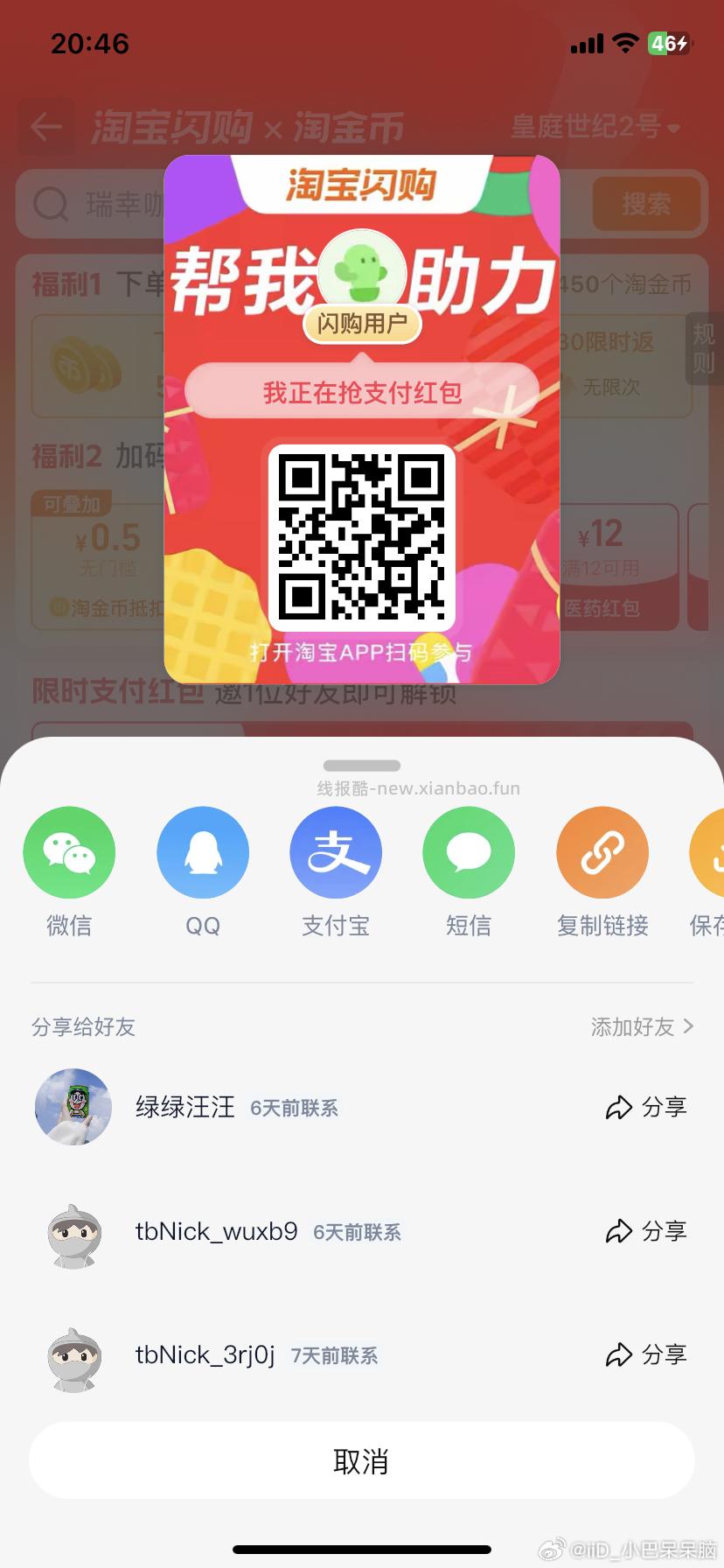Screen dimensions: 724x1568
Task: Tap the search magnifier in the search bar
Action: coord(52,204)
